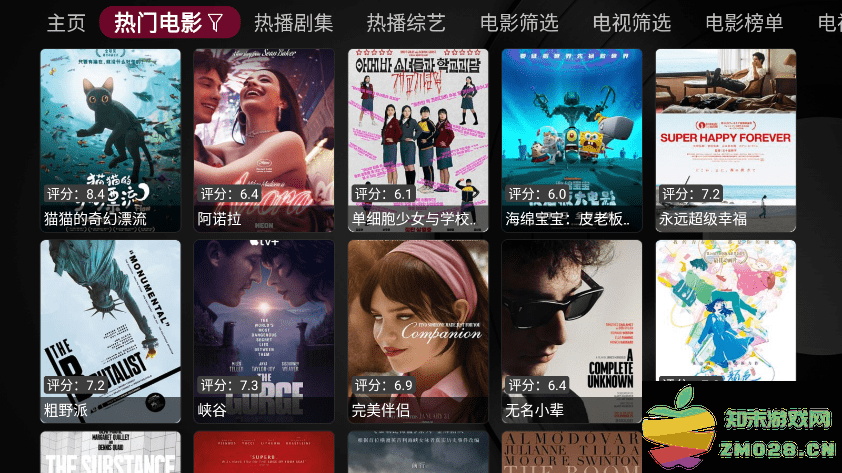
Task: Open the 电视筛选 tab
Action: (x=631, y=22)
